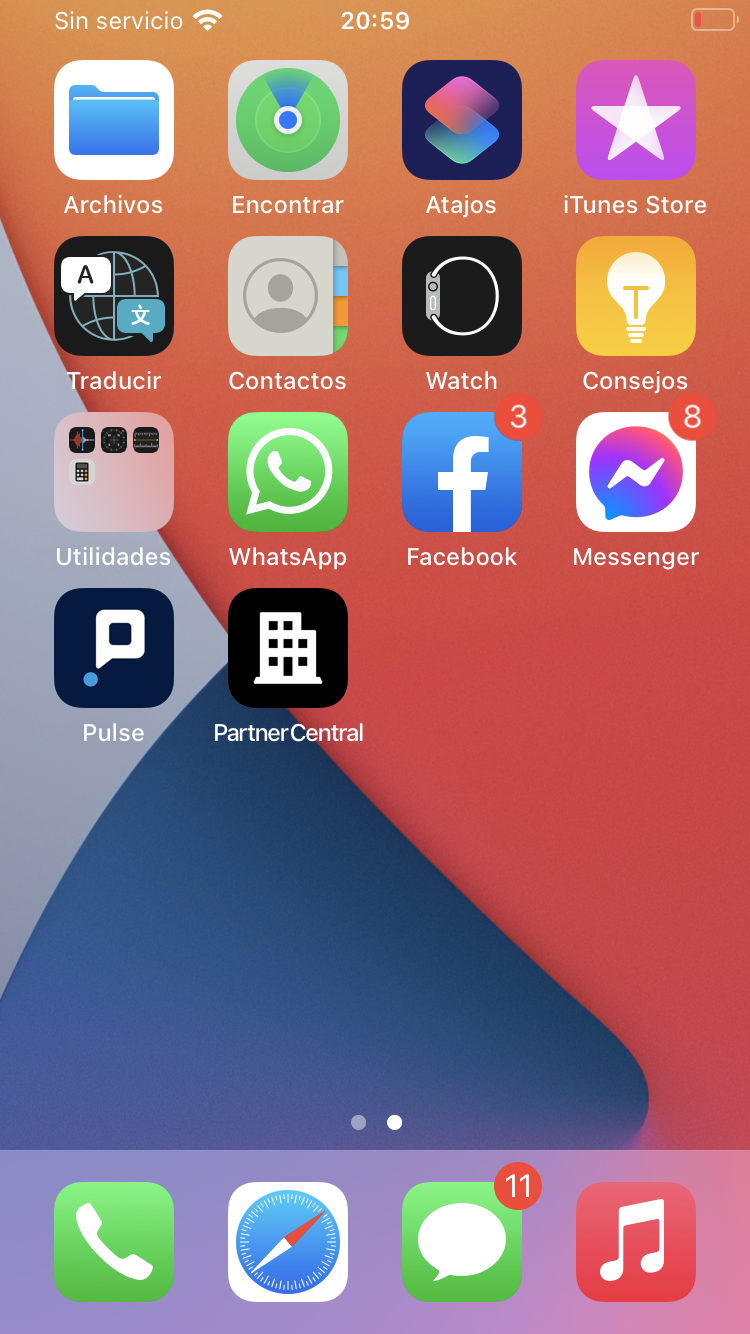The width and height of the screenshot is (750, 1334).
Task: Open the Utilidades folder
Action: pyautogui.click(x=114, y=472)
